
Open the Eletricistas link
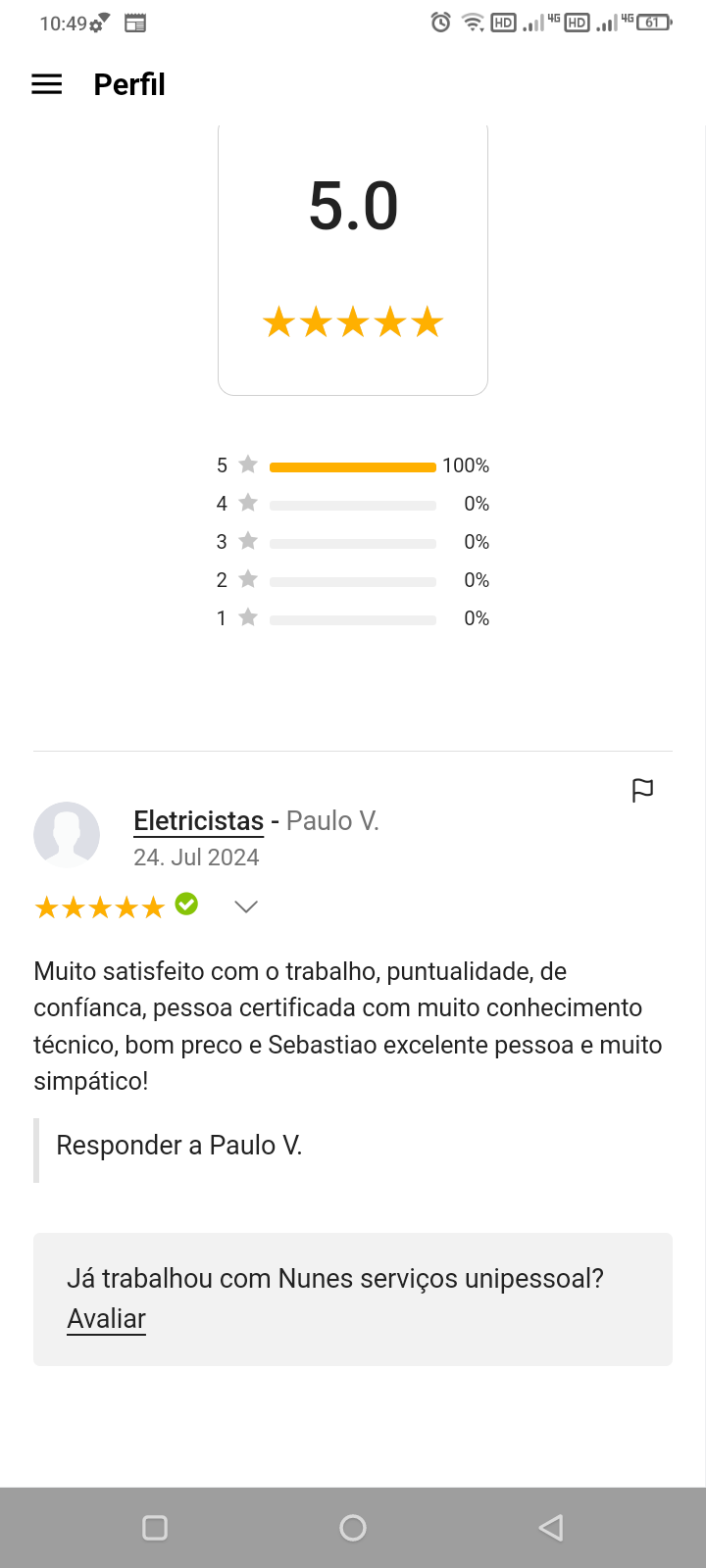[199, 821]
